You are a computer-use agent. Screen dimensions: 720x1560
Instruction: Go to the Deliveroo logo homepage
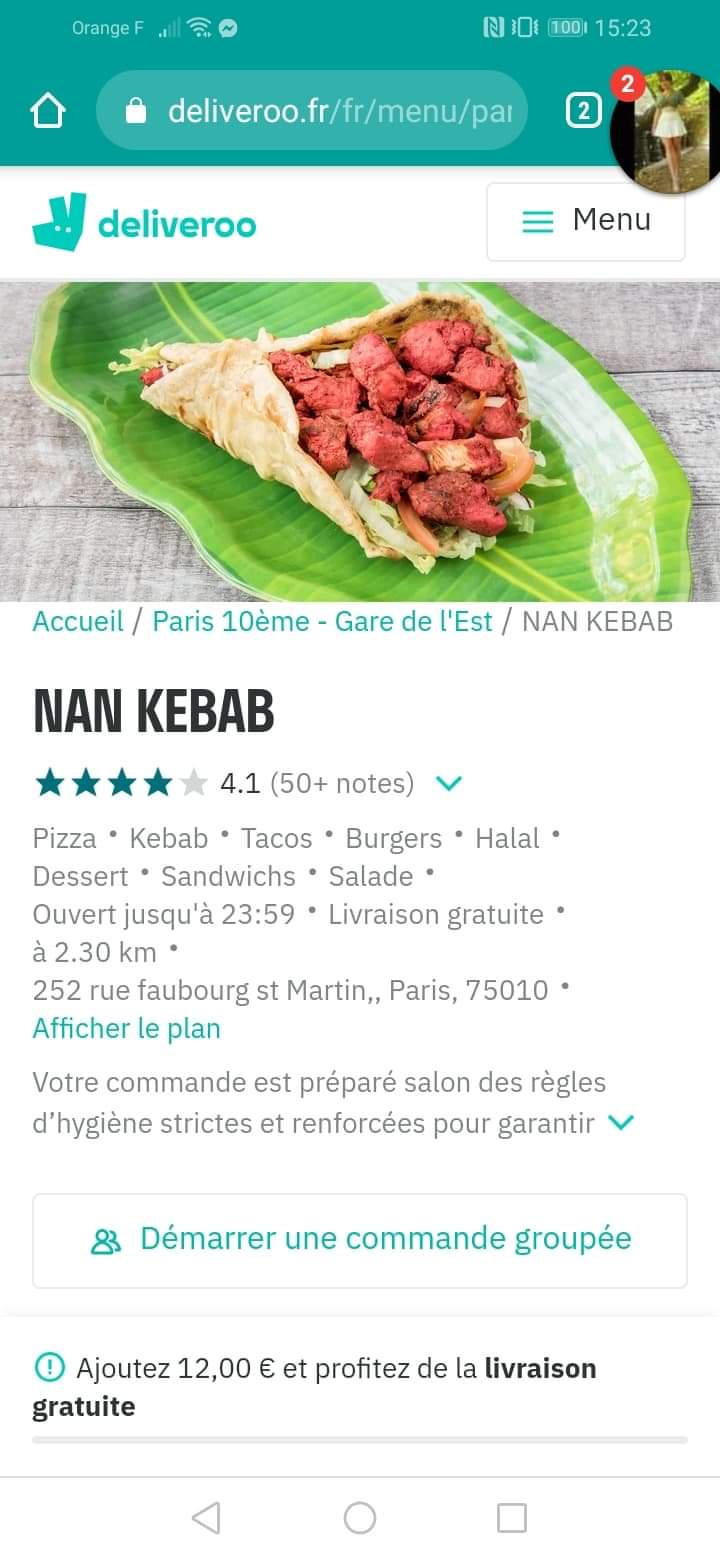coord(144,222)
